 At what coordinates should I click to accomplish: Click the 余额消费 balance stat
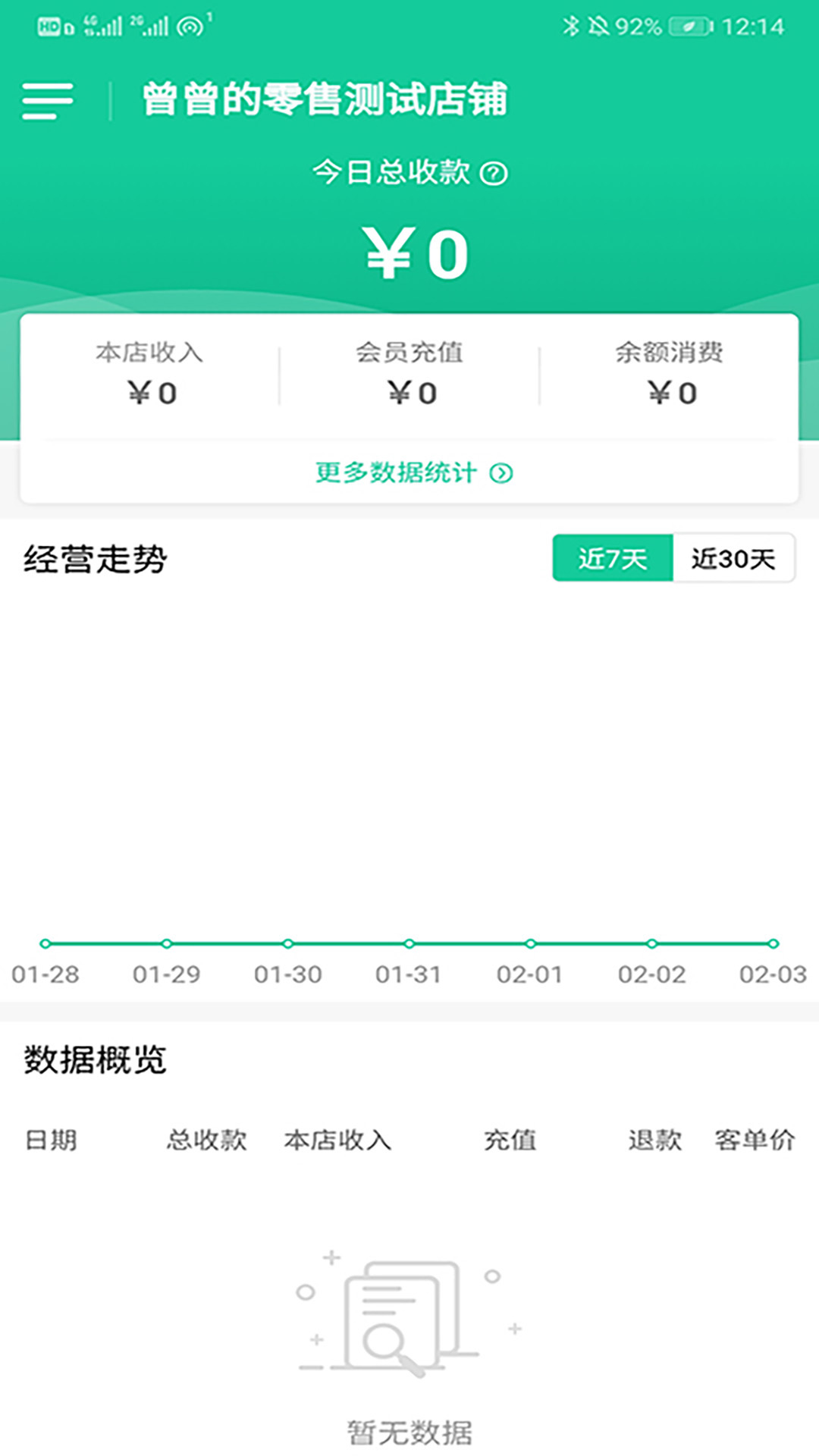pyautogui.click(x=672, y=372)
